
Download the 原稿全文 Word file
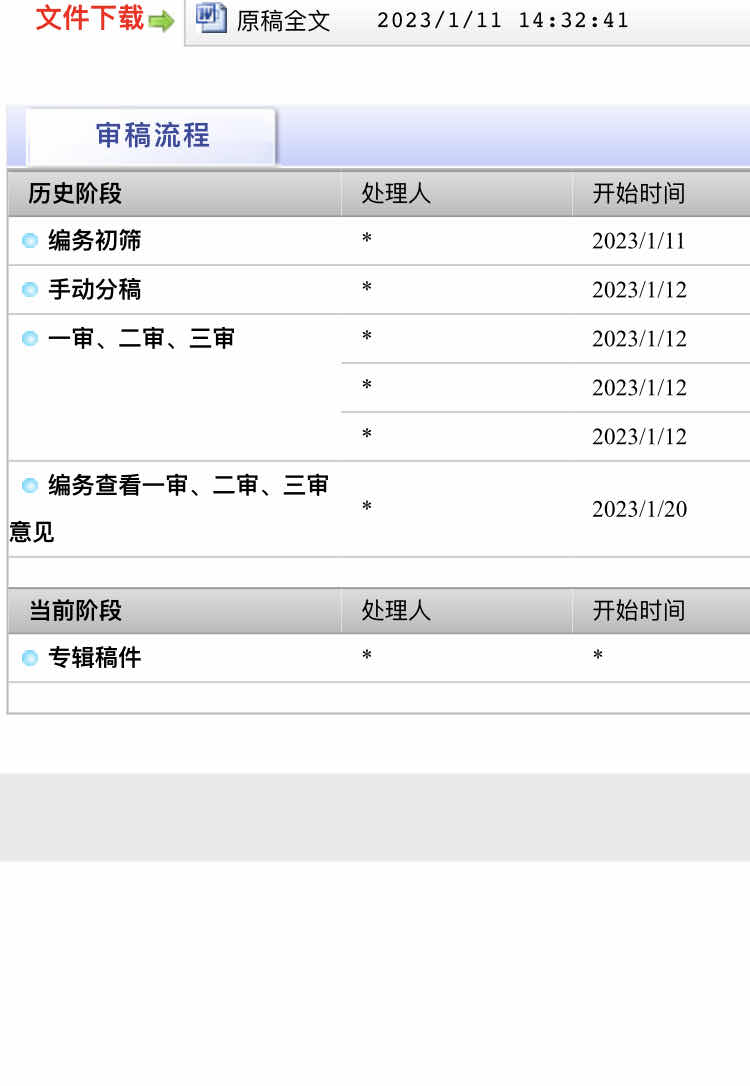coord(282,20)
